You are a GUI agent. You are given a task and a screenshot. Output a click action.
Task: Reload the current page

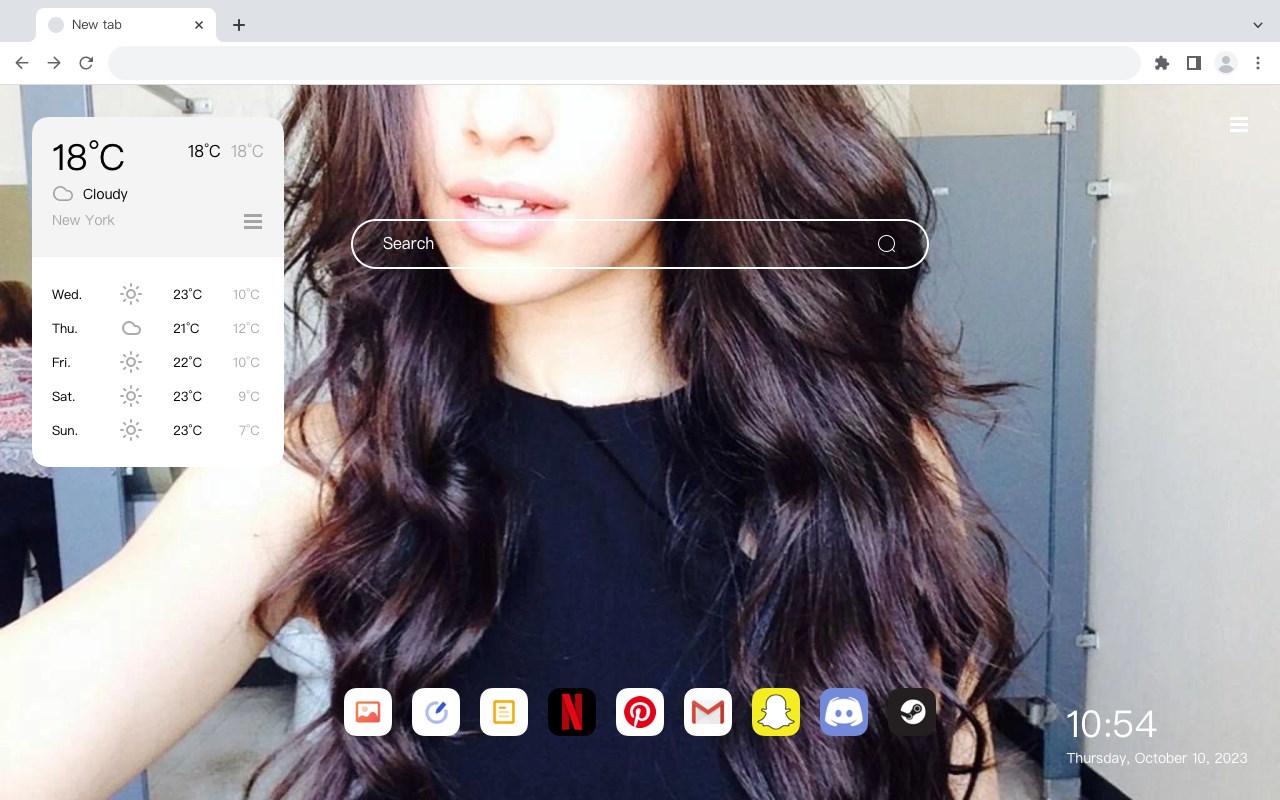(86, 63)
